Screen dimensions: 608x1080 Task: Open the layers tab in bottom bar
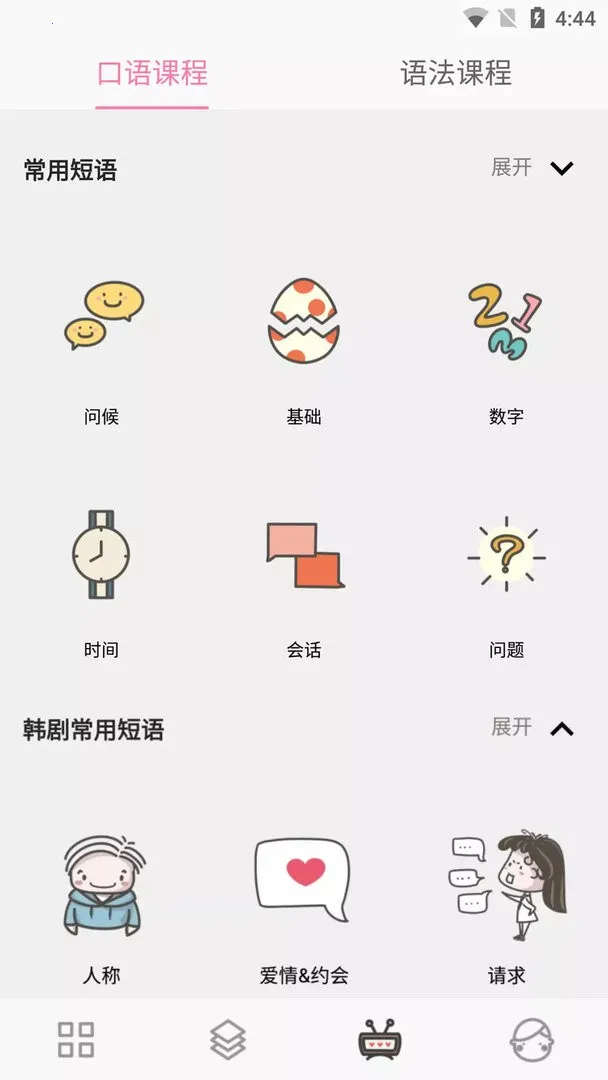tap(228, 1040)
